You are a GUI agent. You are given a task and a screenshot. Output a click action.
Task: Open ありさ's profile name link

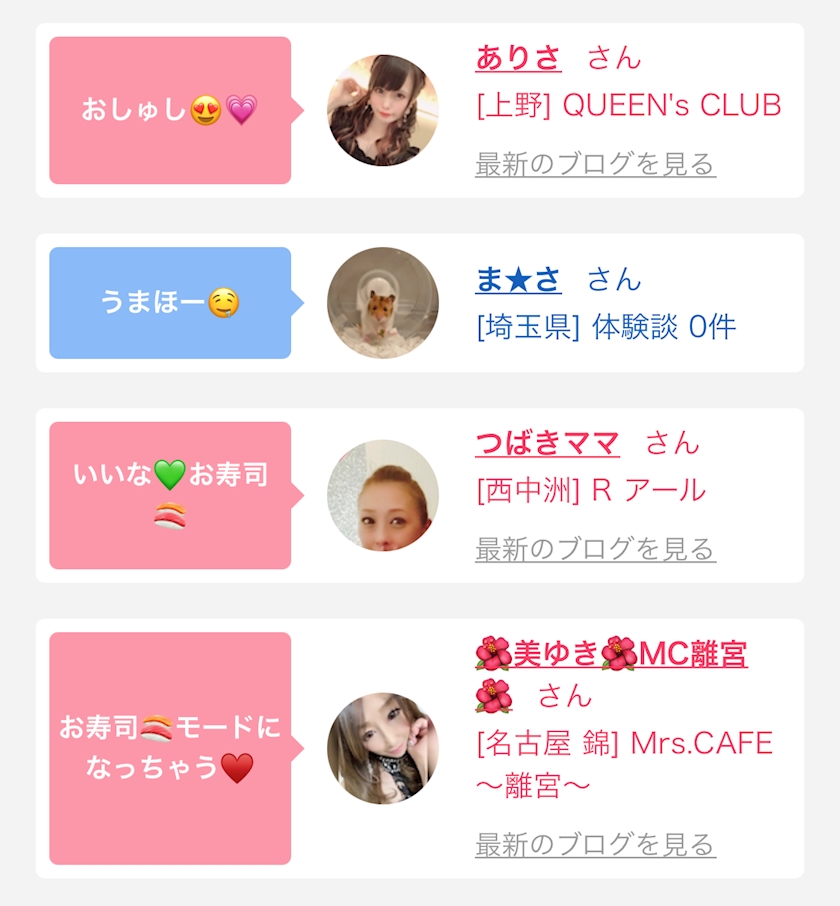518,58
